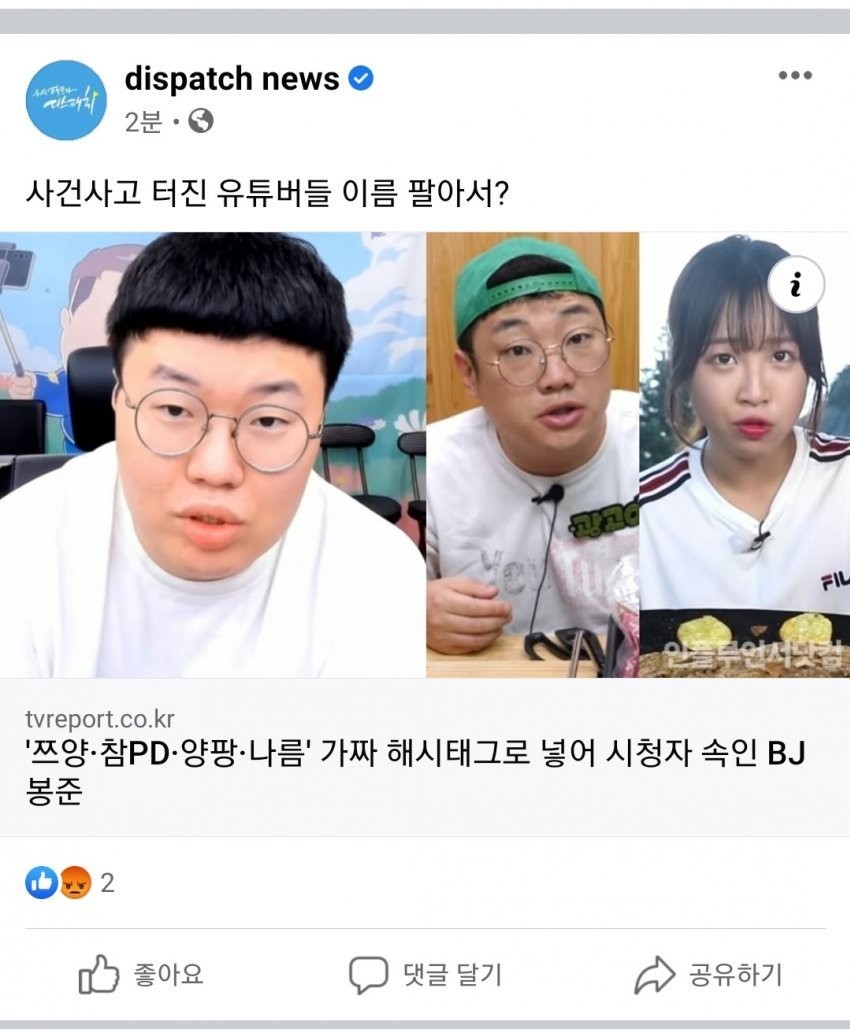Open the link info icon on the image
The image size is (850, 1029).
tap(795, 286)
